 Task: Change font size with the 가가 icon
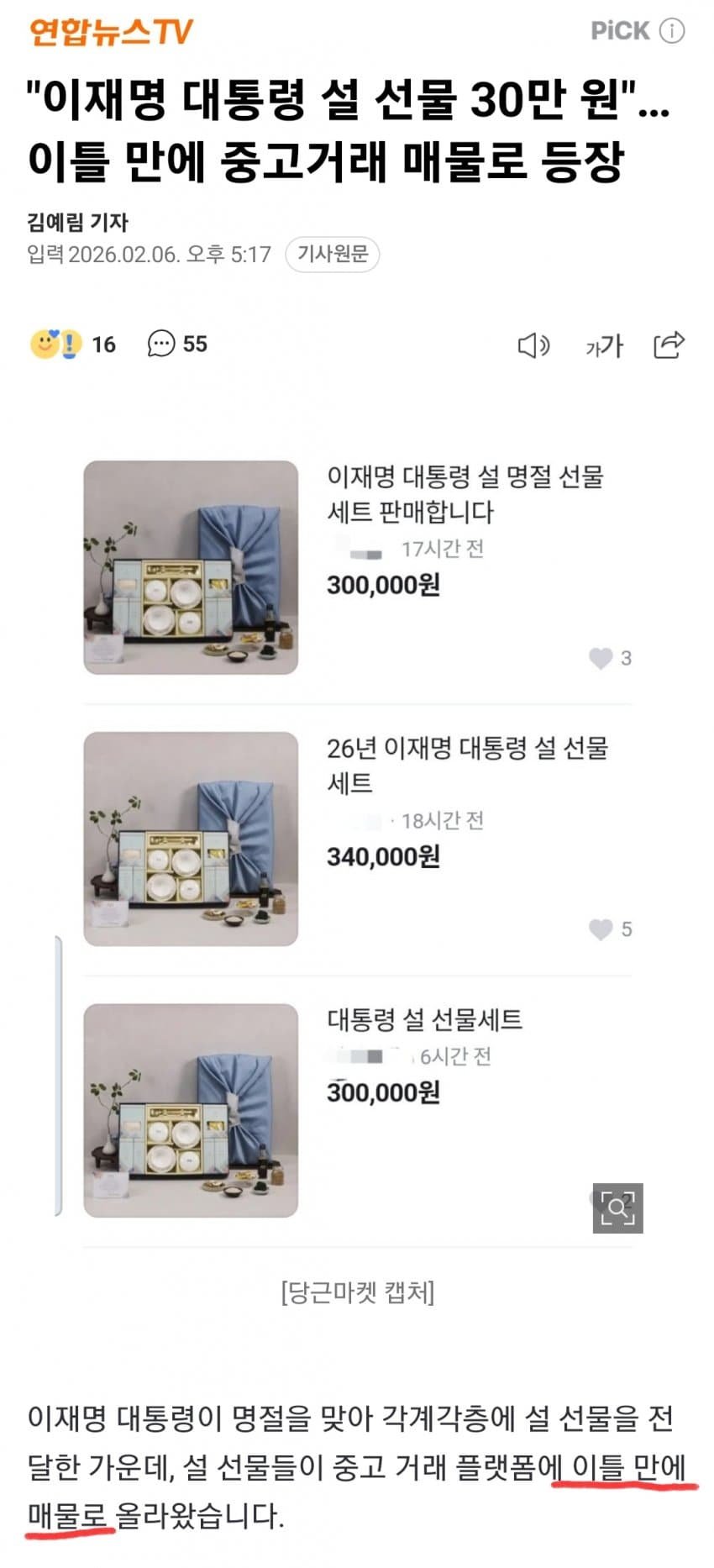click(604, 345)
